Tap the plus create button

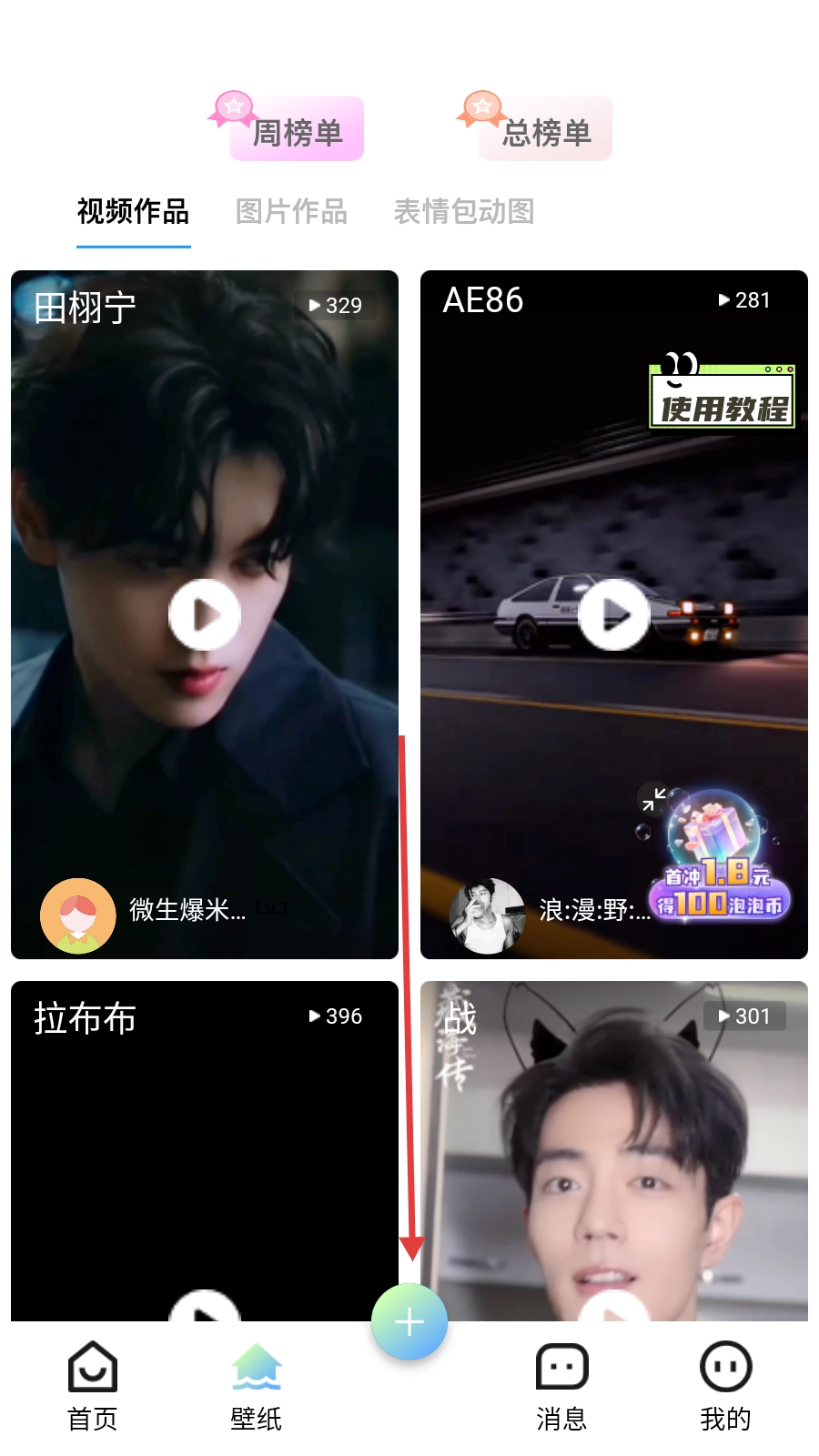click(409, 1322)
